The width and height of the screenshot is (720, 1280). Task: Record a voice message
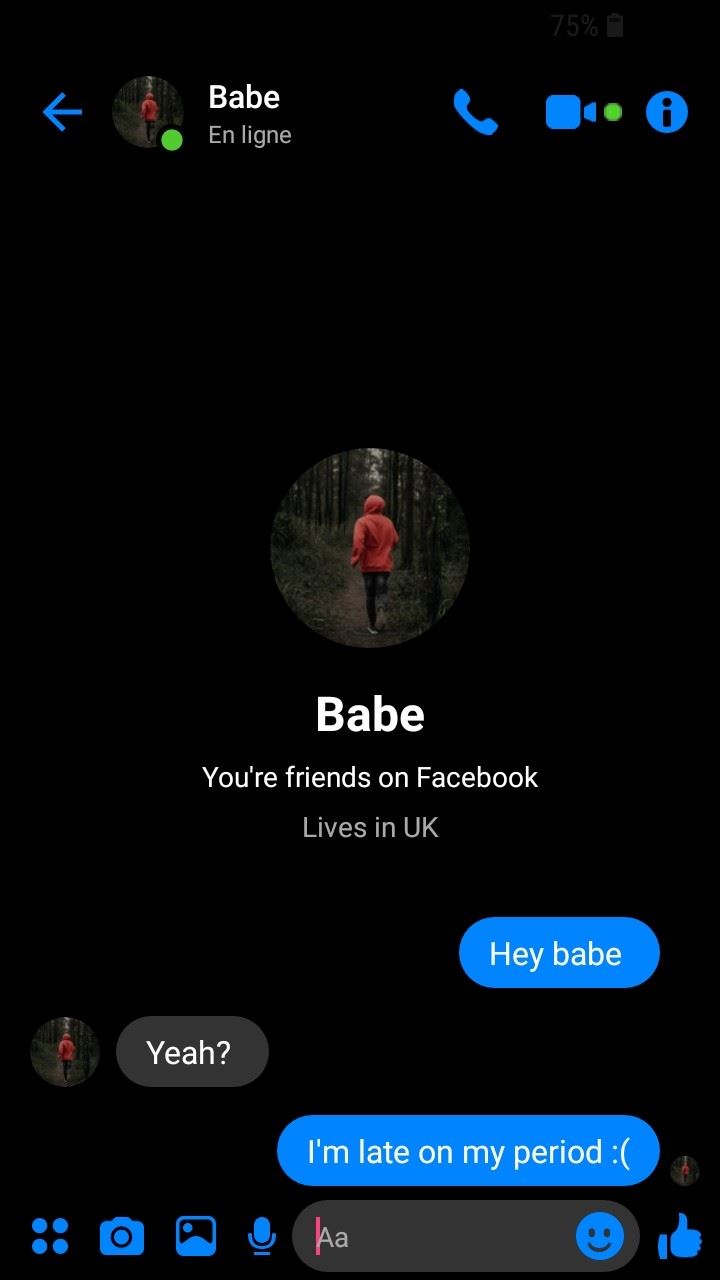(261, 1236)
